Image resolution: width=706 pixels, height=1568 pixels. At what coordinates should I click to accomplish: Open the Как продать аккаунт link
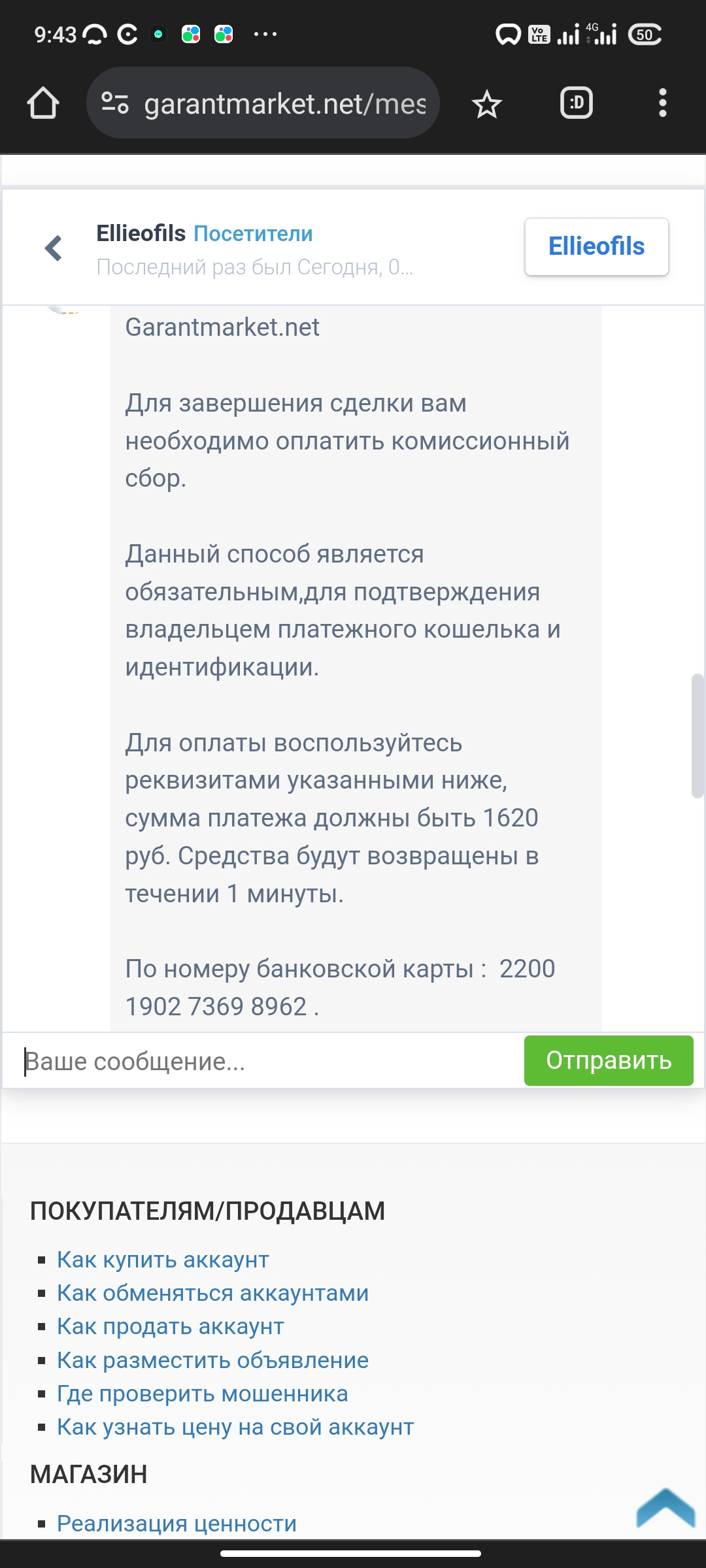point(170,1326)
